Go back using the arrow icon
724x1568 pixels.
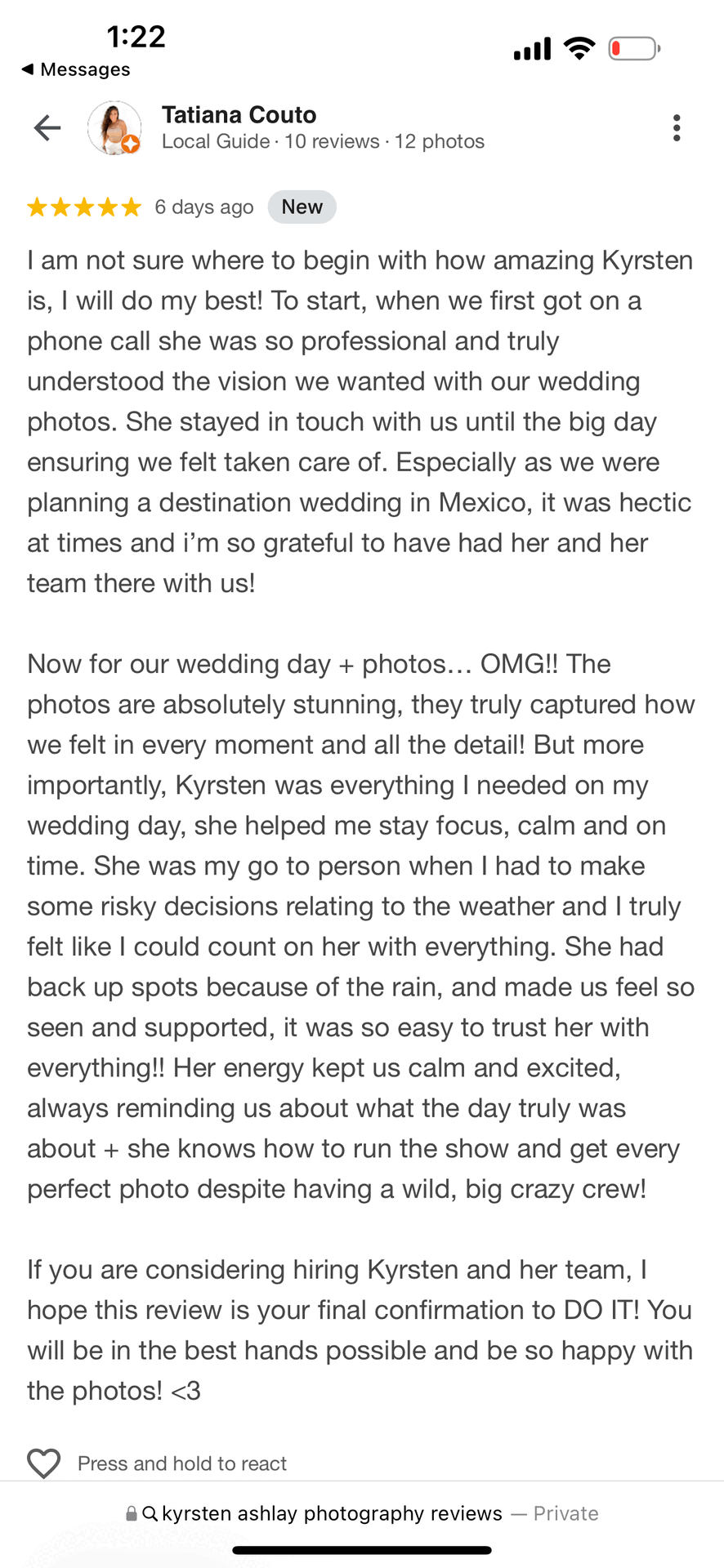[47, 128]
